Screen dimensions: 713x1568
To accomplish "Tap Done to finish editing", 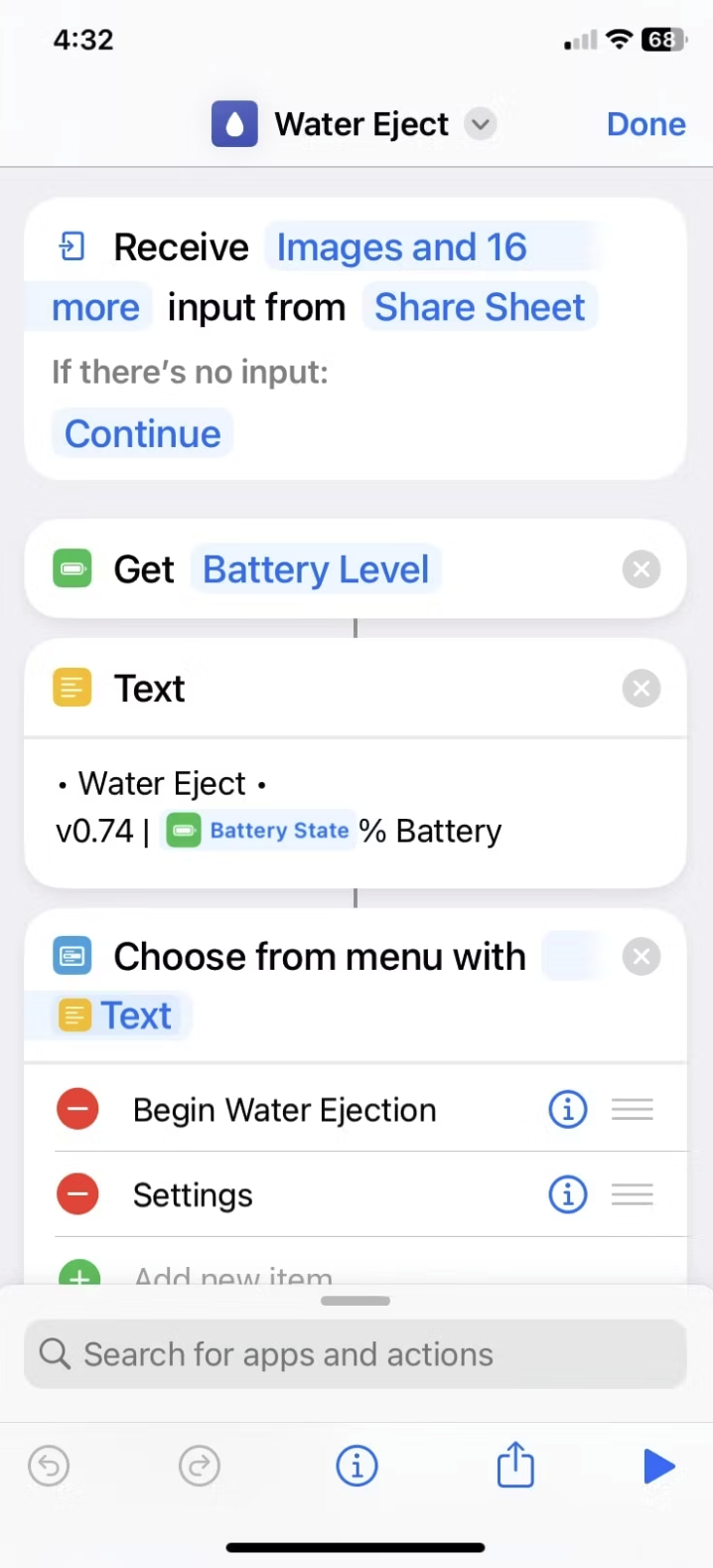I will (x=645, y=124).
